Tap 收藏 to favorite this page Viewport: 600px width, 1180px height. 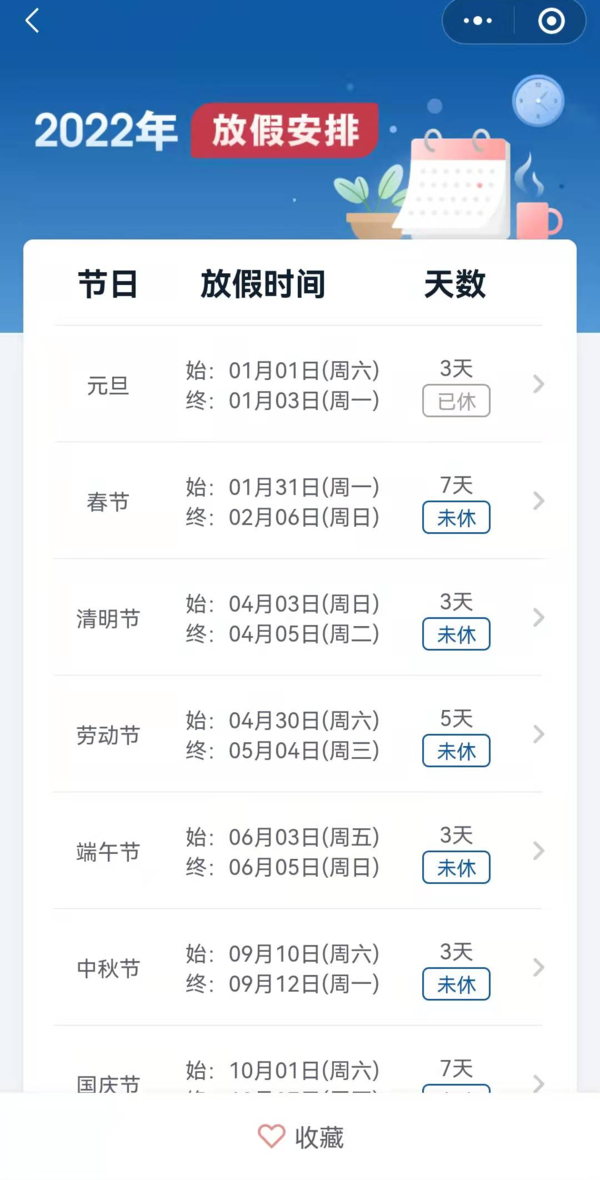pos(301,1137)
